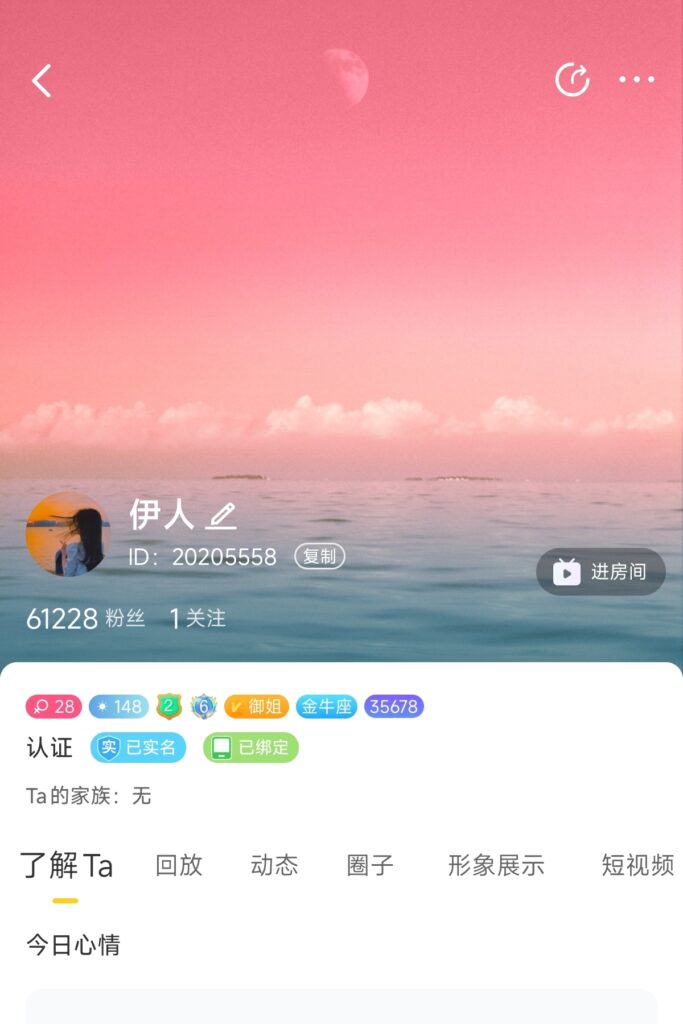Viewport: 683px width, 1024px height.
Task: Open the three-dot overflow menu
Action: [x=636, y=80]
